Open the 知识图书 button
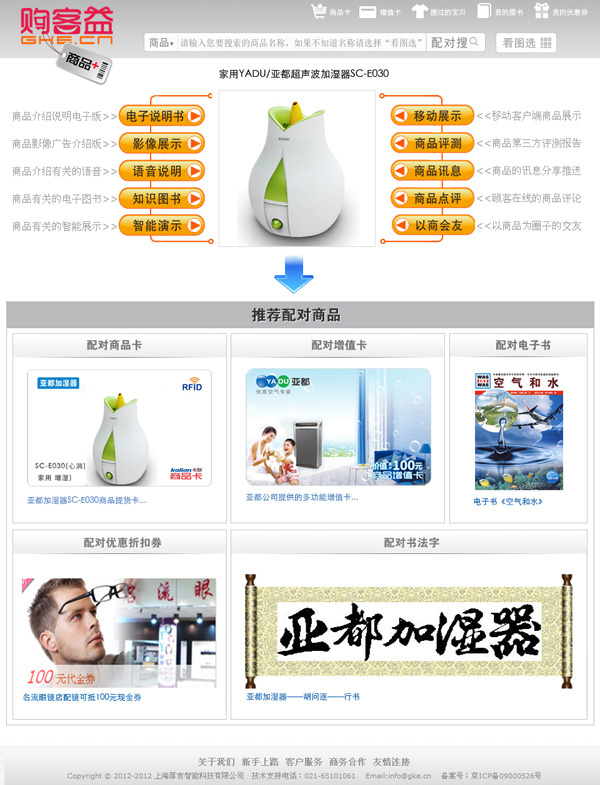The width and height of the screenshot is (600, 785). [x=161, y=198]
